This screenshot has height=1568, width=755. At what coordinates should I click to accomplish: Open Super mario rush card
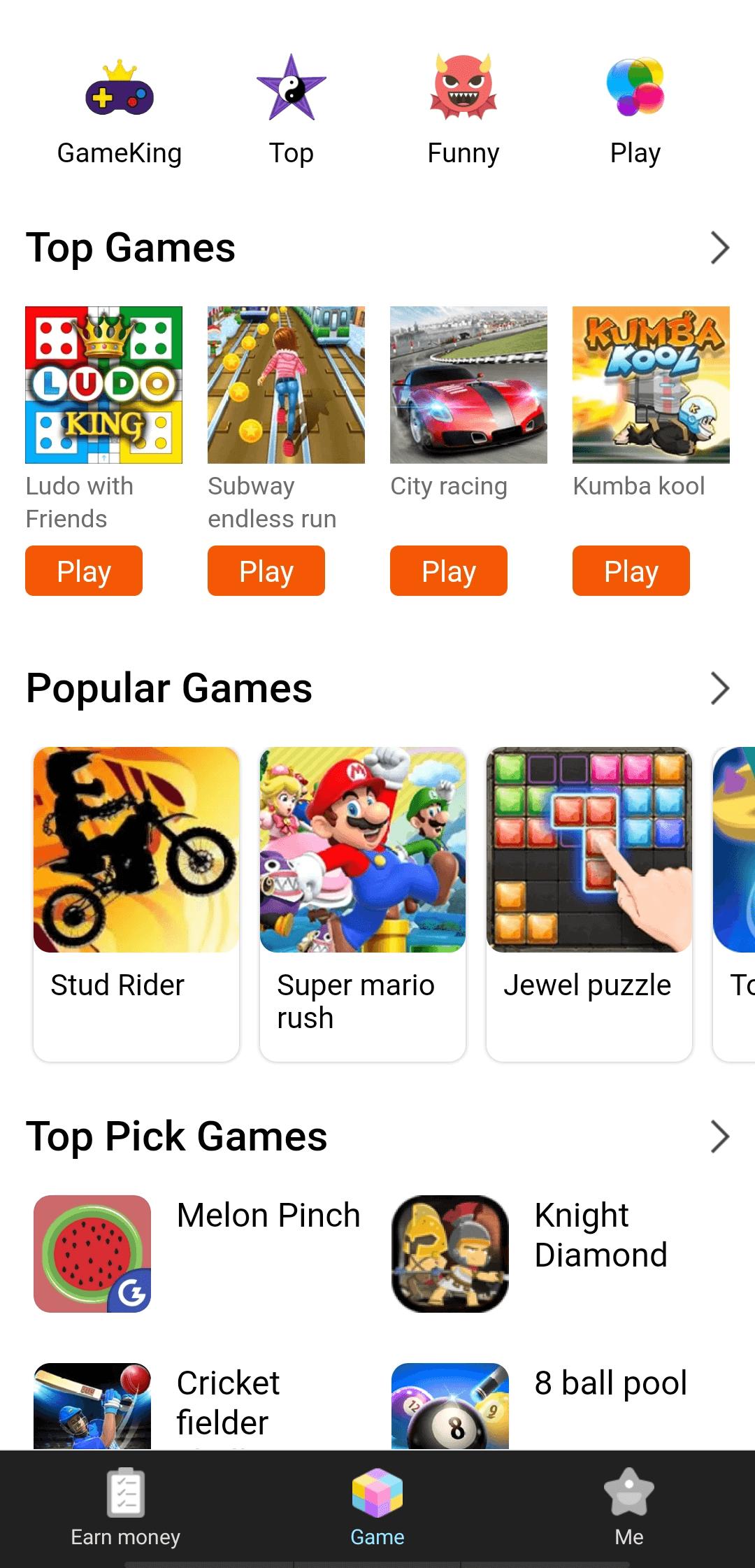point(363,902)
